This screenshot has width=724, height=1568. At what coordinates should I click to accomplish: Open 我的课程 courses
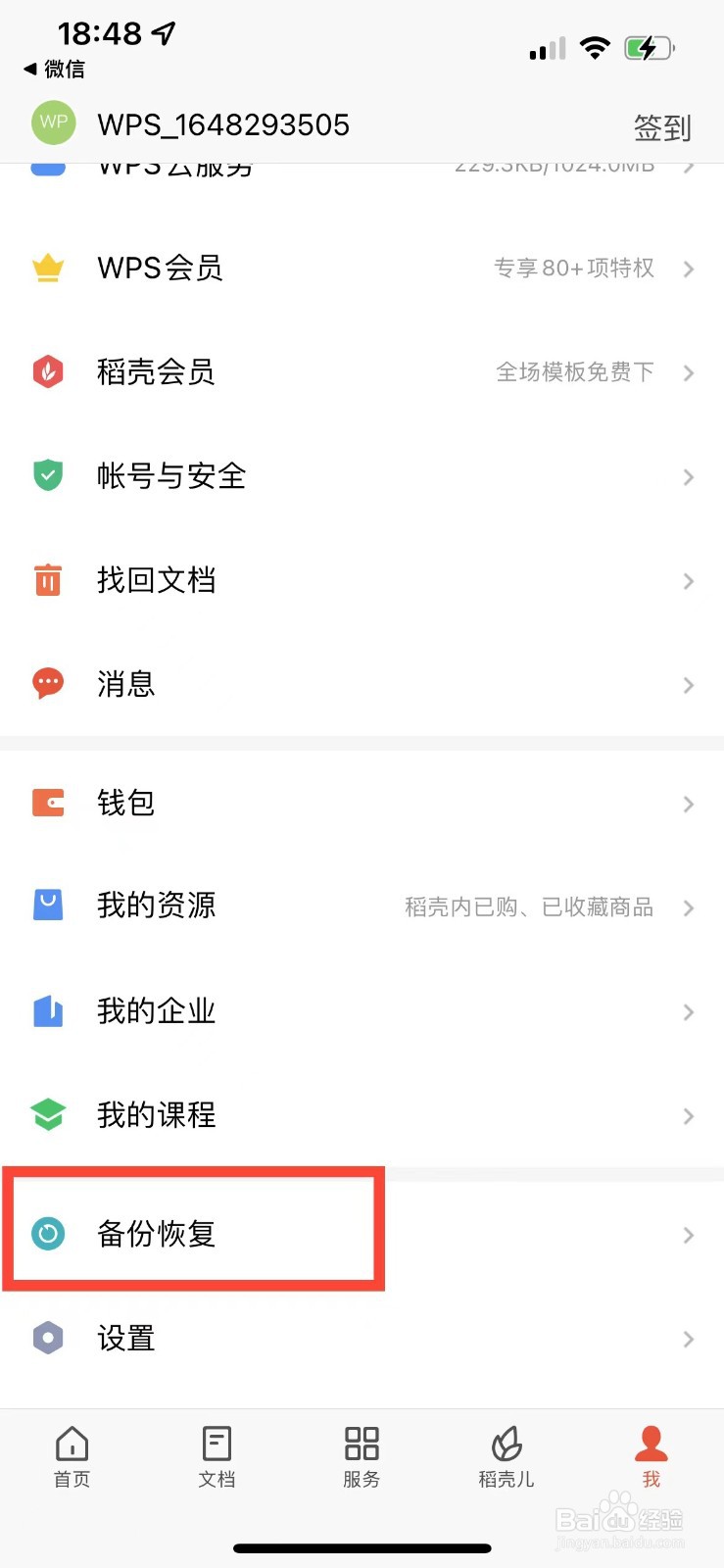click(362, 1115)
